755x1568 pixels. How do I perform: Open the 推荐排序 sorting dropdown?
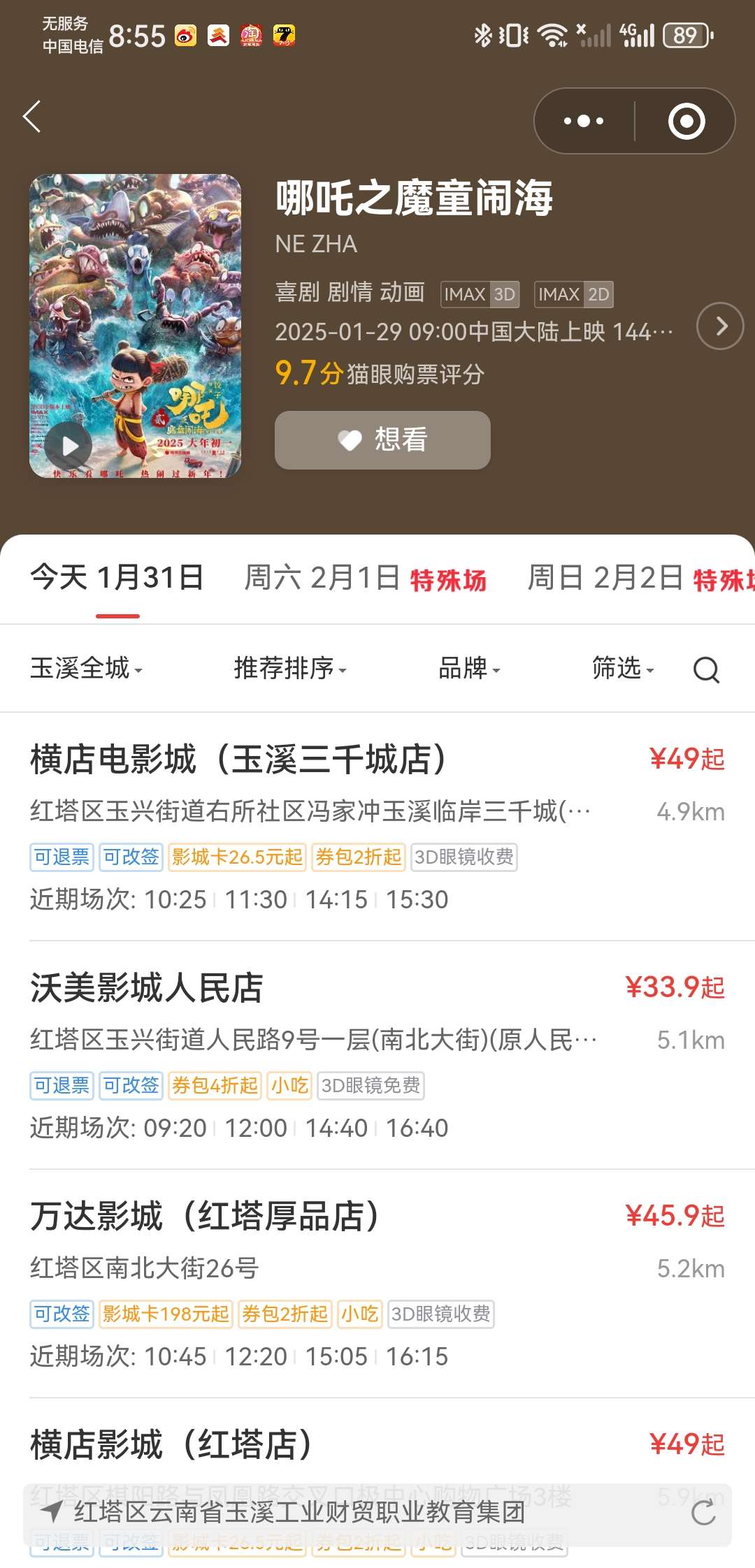pos(289,669)
